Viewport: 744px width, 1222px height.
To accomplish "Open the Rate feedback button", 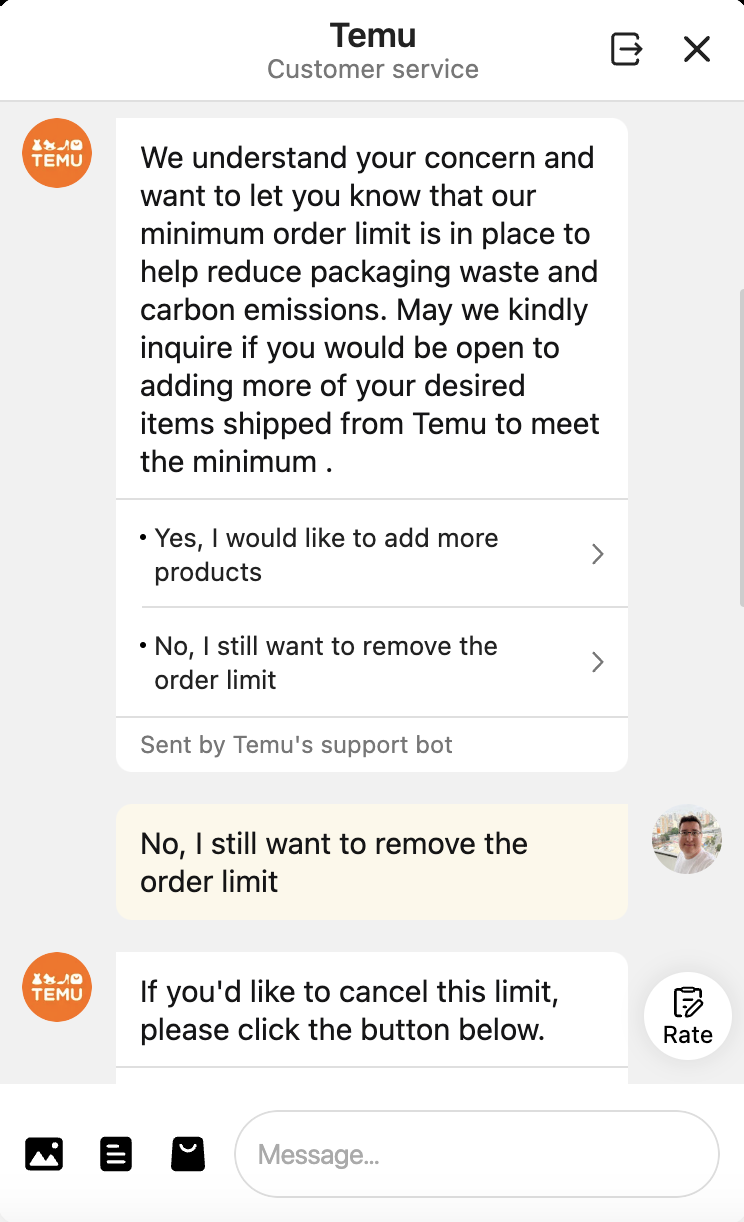I will pos(688,1016).
